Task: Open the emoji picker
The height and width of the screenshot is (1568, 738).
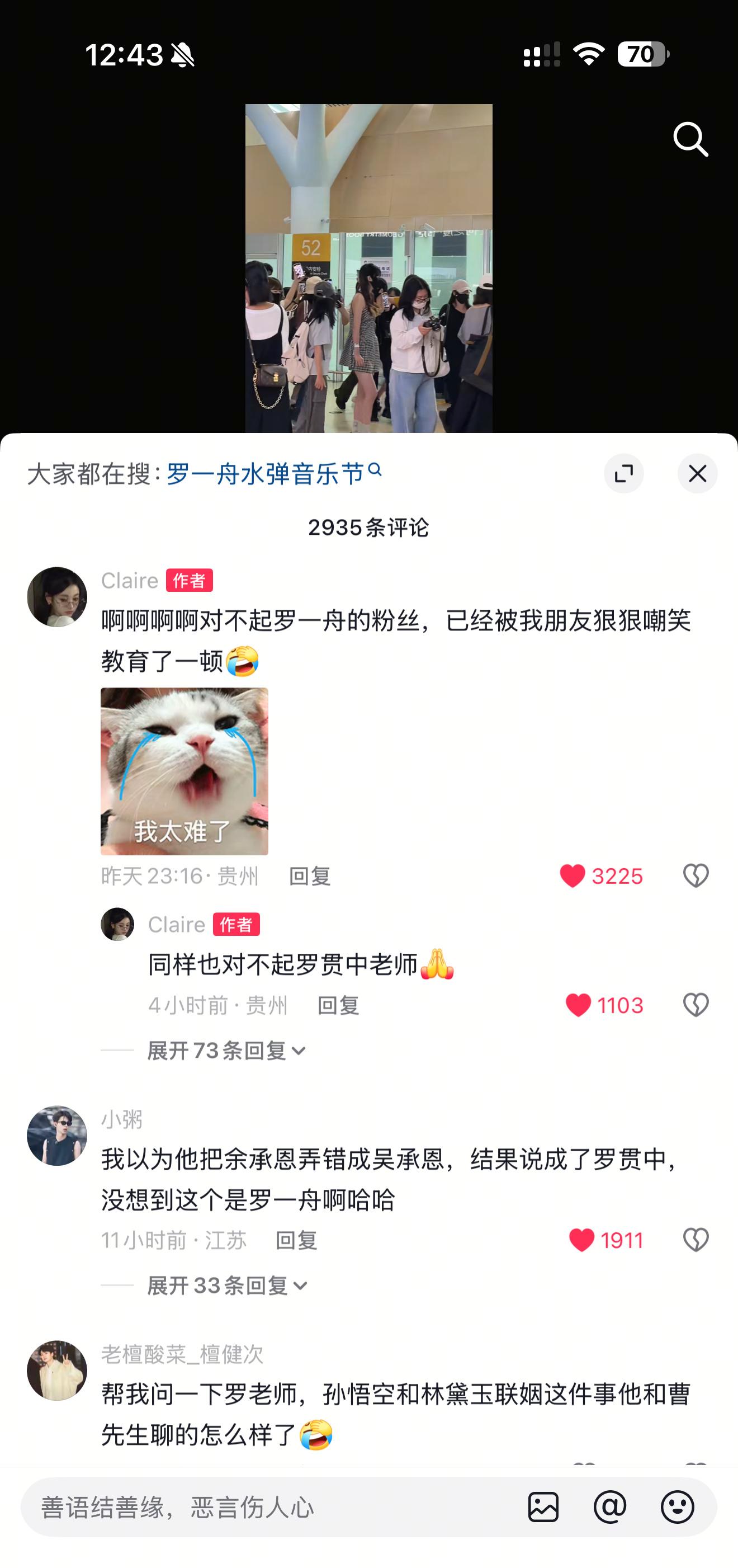Action: tap(677, 1507)
